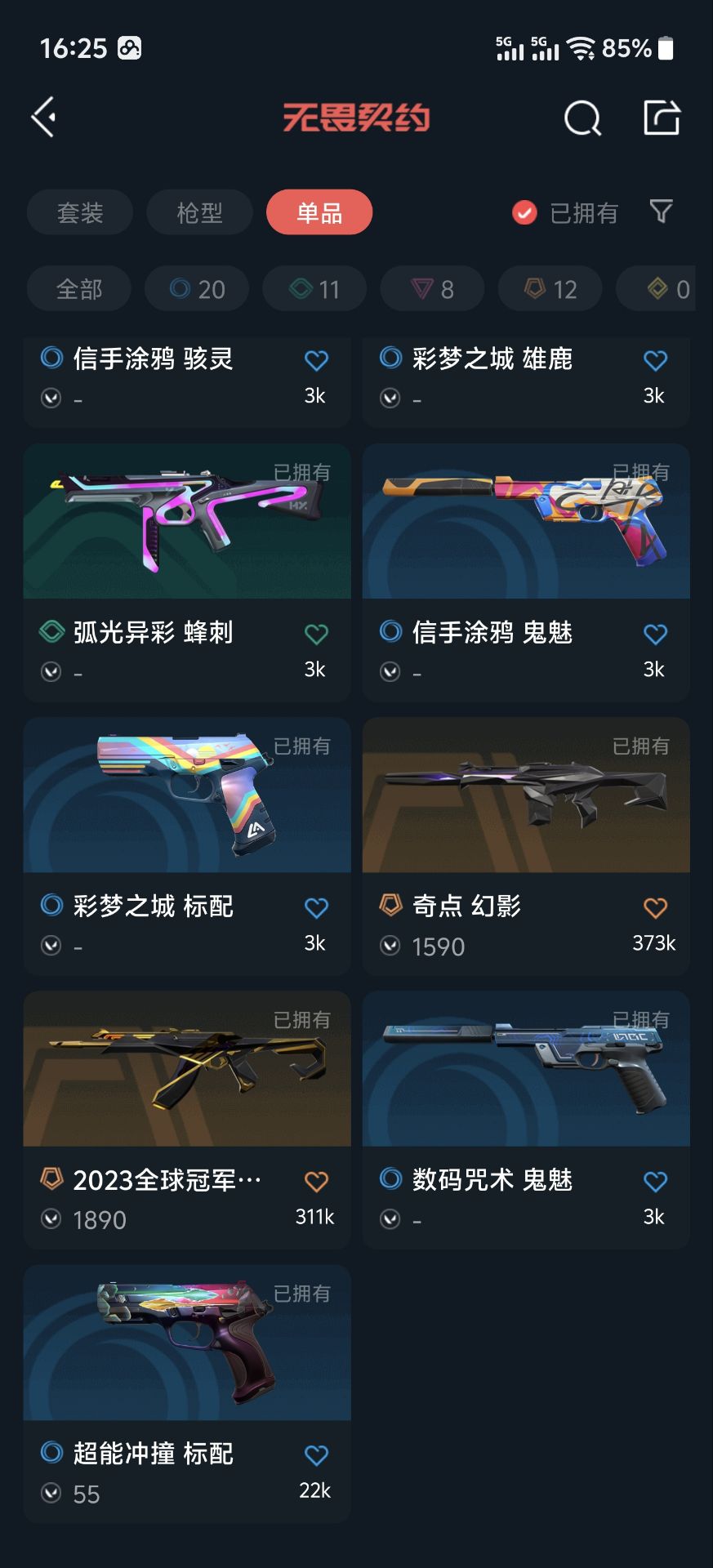Uncheck the 已拥有 checkbox

[524, 213]
